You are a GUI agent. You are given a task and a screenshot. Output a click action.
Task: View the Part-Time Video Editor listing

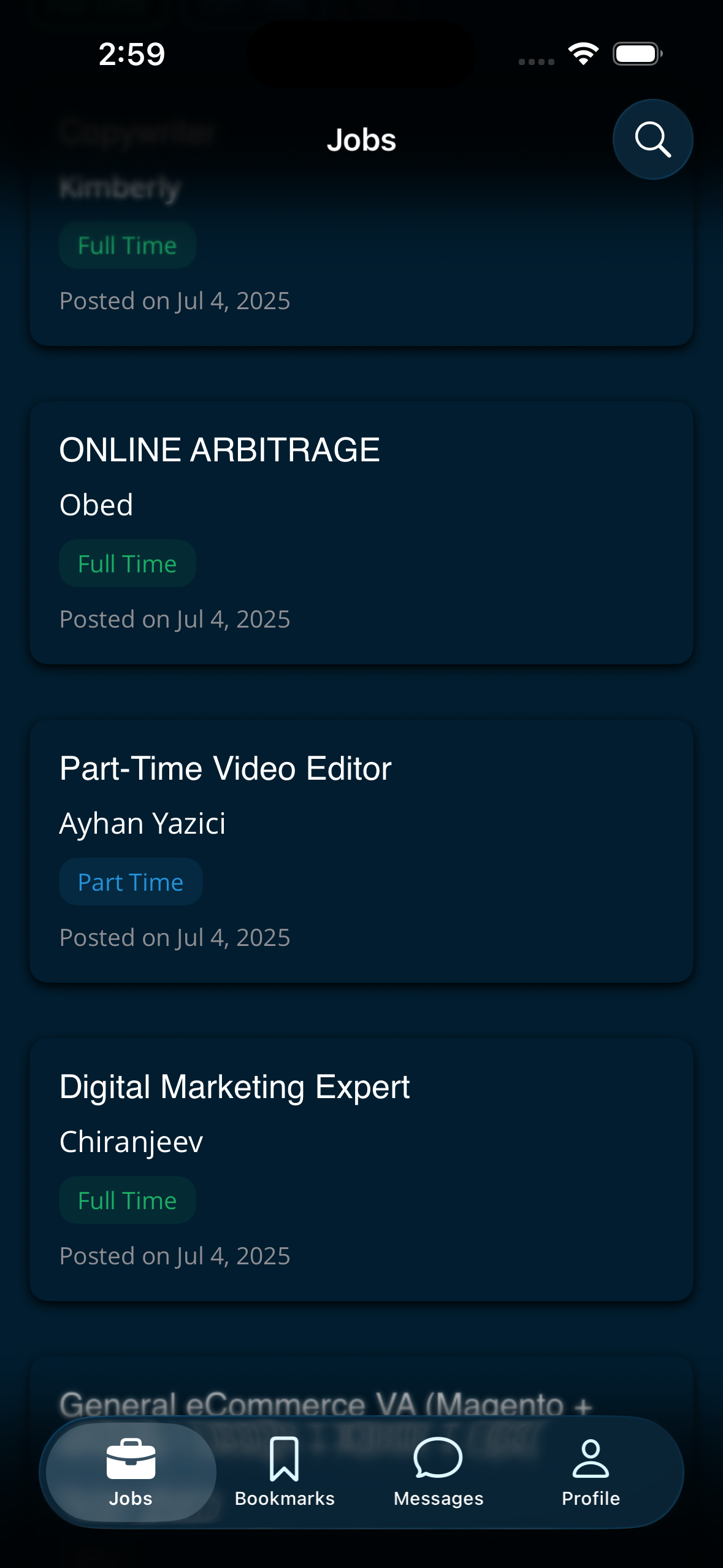coord(361,851)
